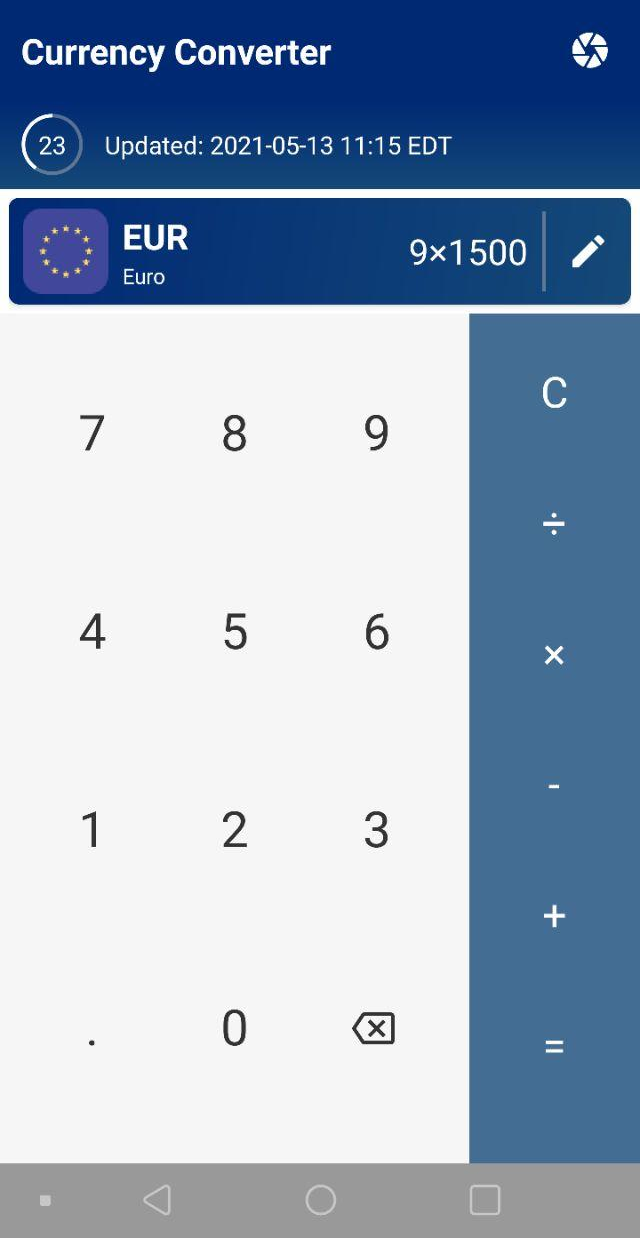Choose the multiply operator
This screenshot has height=1238, width=640.
(554, 655)
